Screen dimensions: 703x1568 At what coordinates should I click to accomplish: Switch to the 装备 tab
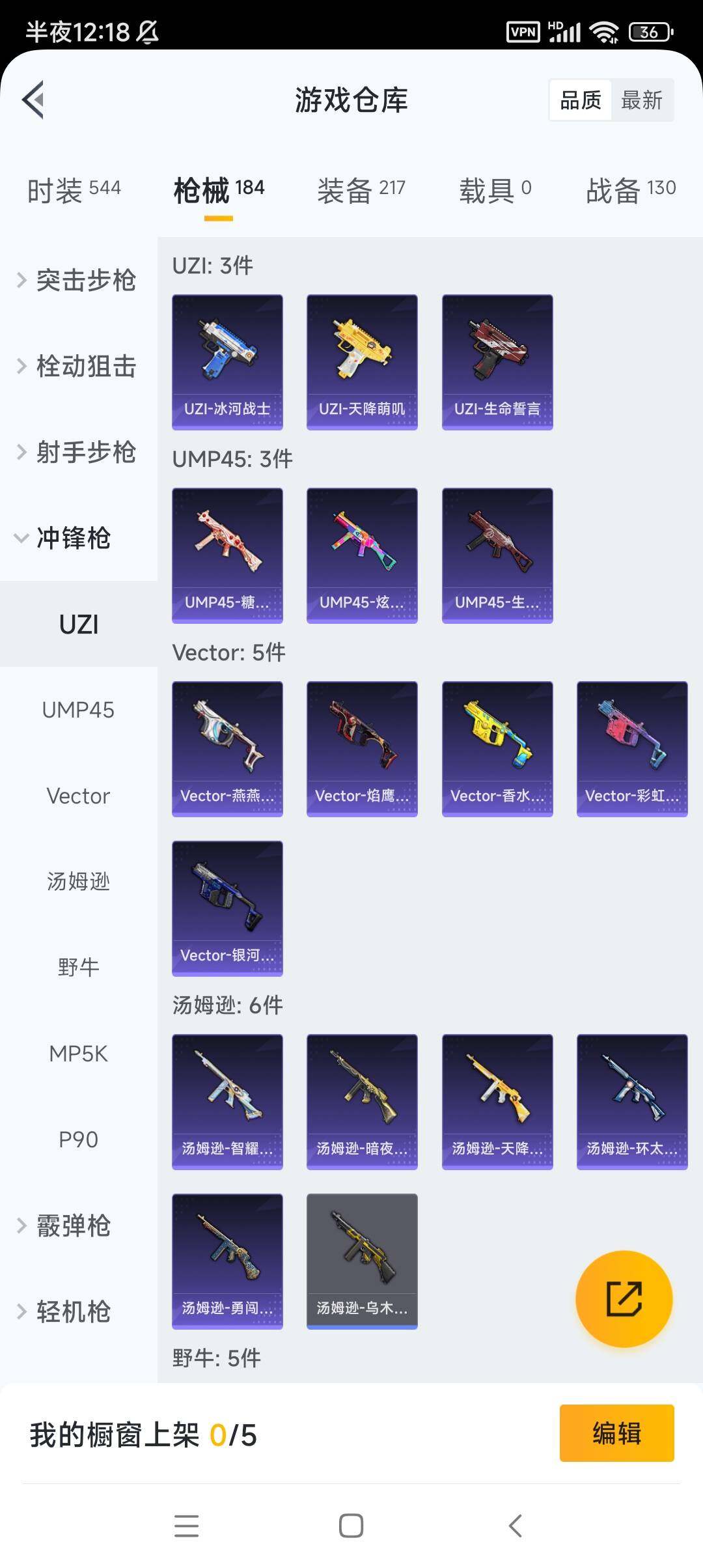pos(361,189)
